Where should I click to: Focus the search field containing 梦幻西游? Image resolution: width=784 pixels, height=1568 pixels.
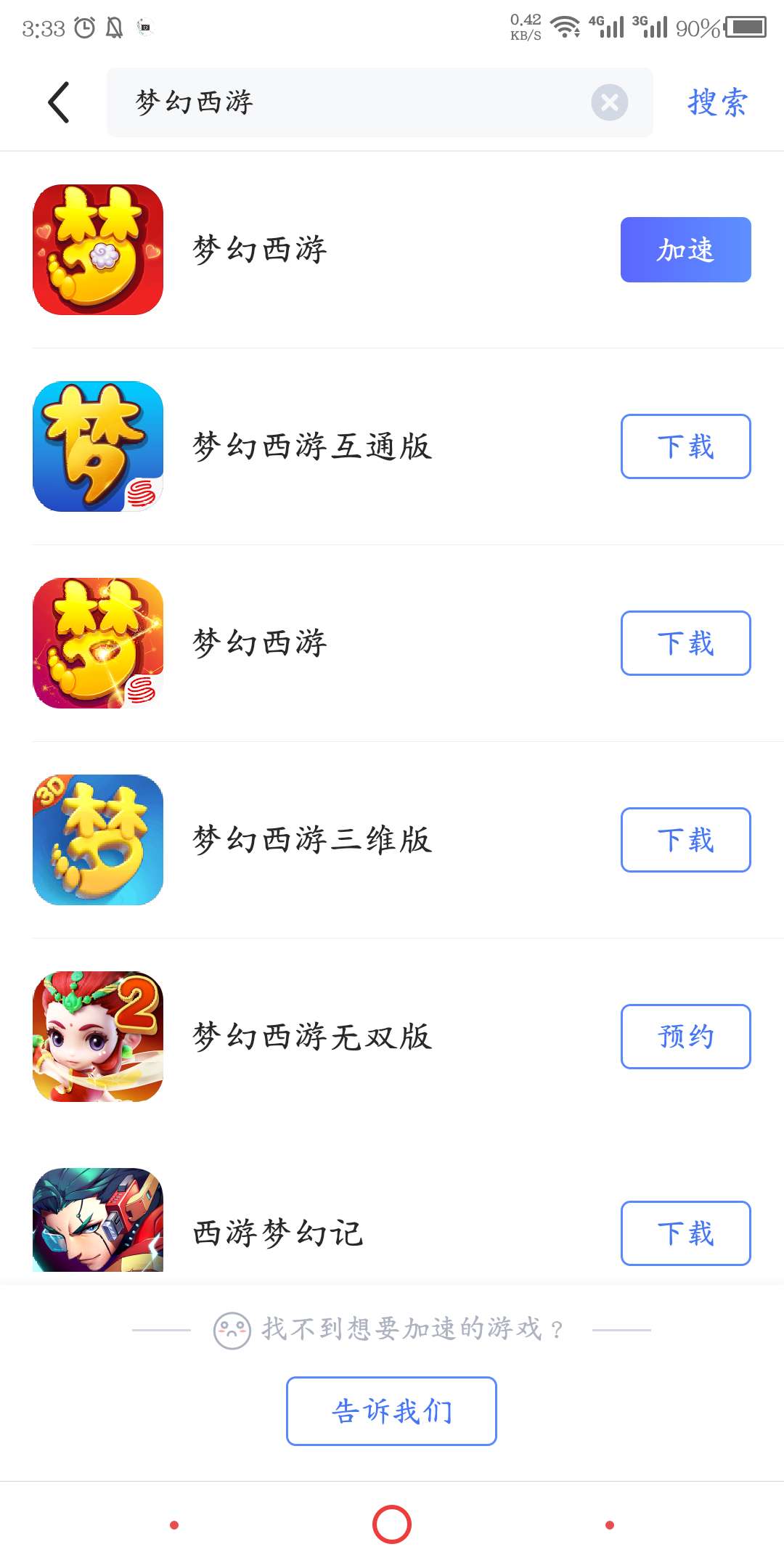pos(348,102)
